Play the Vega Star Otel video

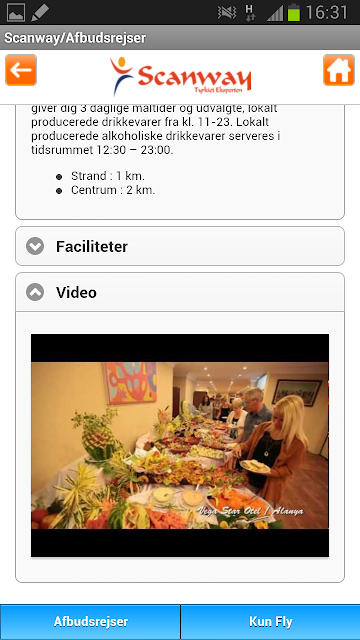pos(180,445)
